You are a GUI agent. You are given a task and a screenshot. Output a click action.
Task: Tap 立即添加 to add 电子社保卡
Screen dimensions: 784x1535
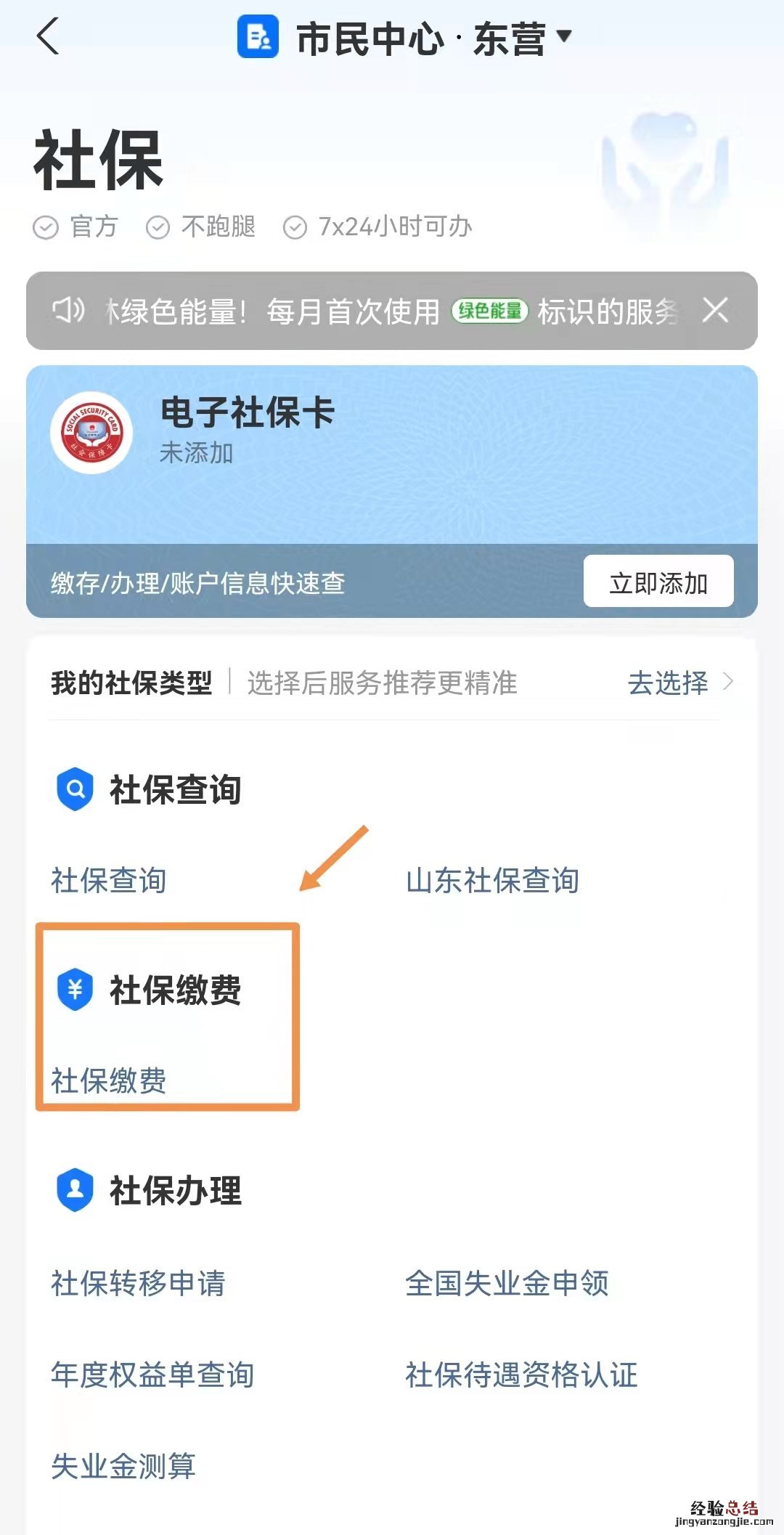pos(658,582)
